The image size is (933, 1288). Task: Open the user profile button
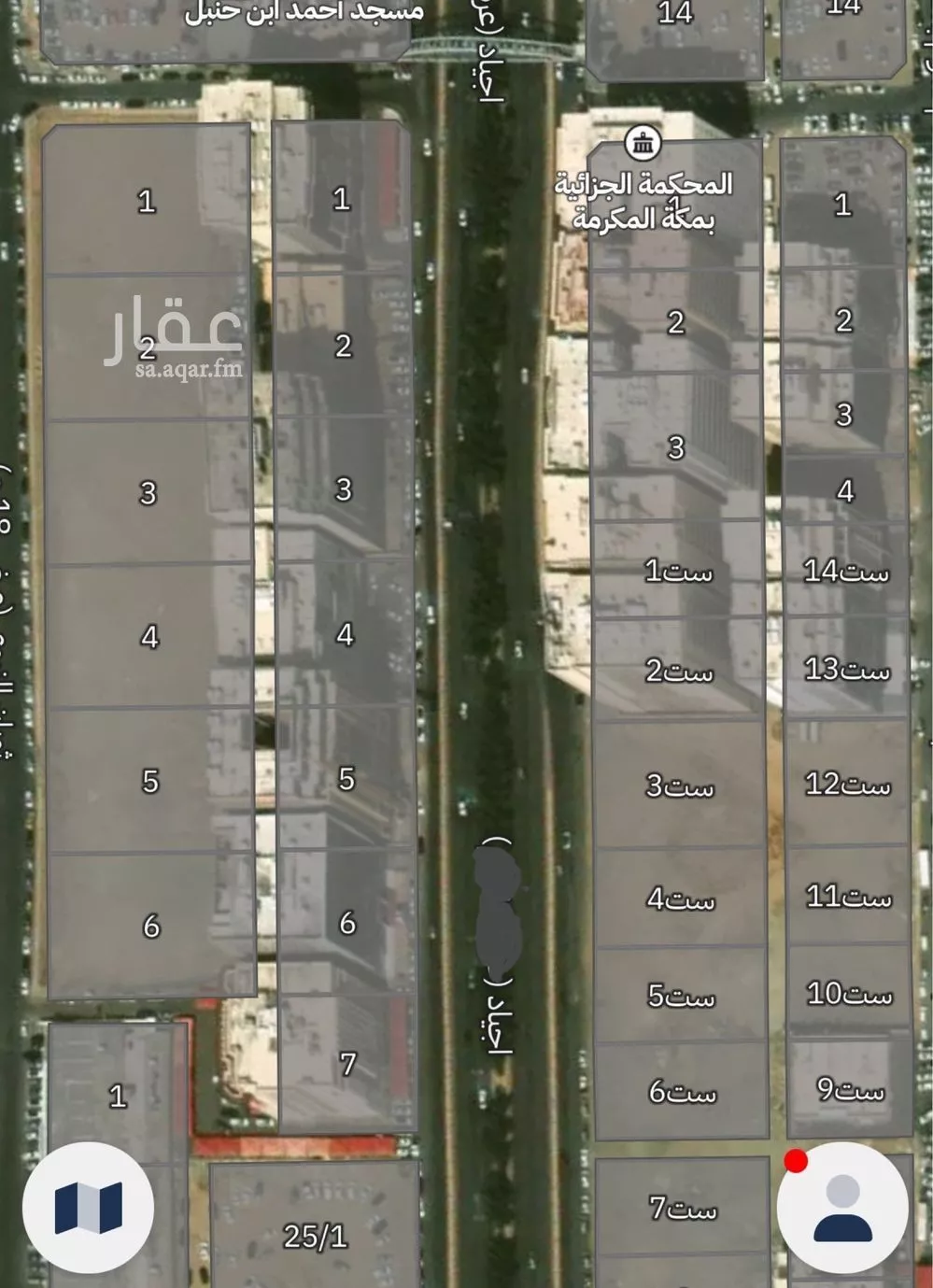(x=842, y=1207)
